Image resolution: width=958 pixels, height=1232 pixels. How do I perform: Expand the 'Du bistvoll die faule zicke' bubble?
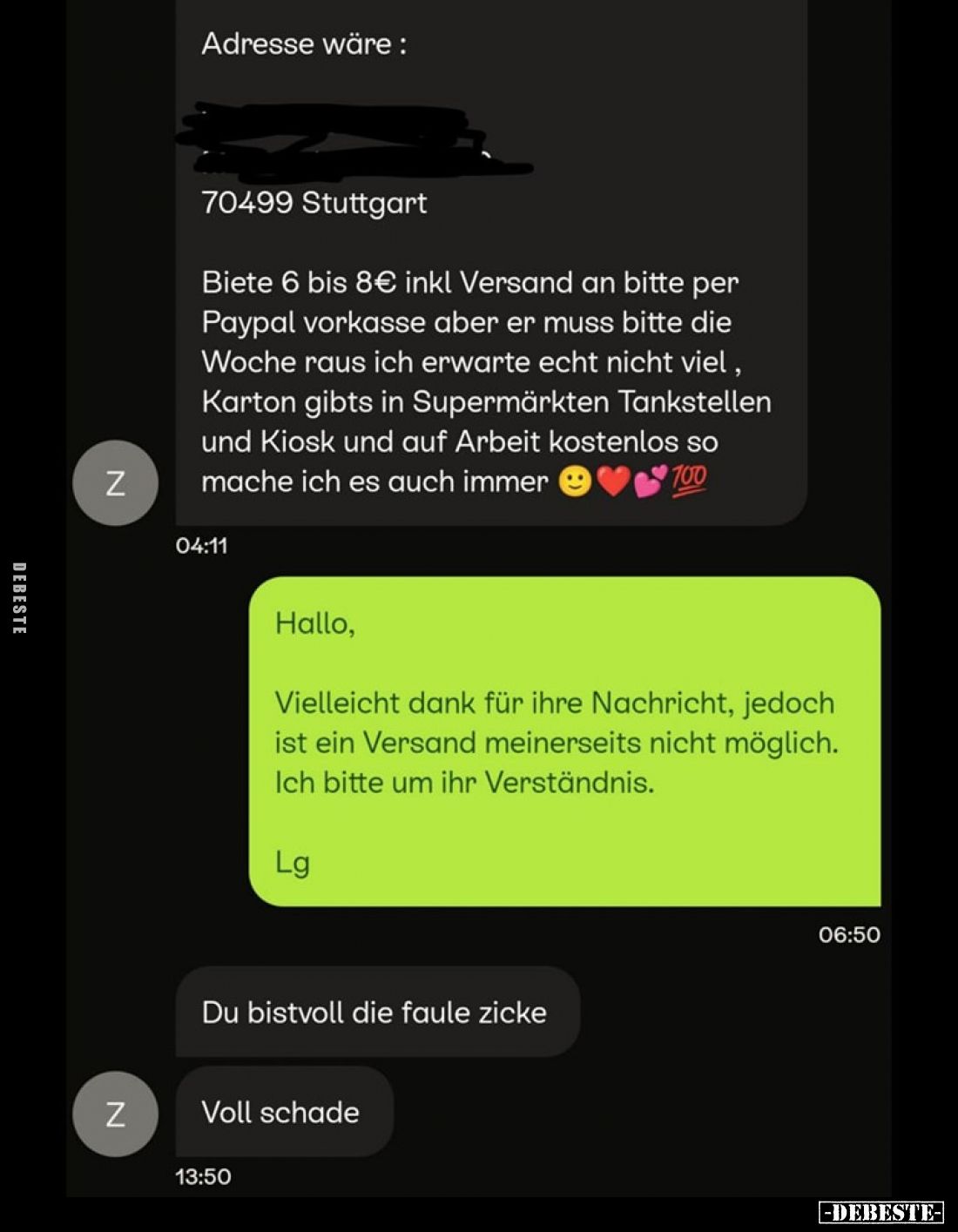coord(374,1011)
